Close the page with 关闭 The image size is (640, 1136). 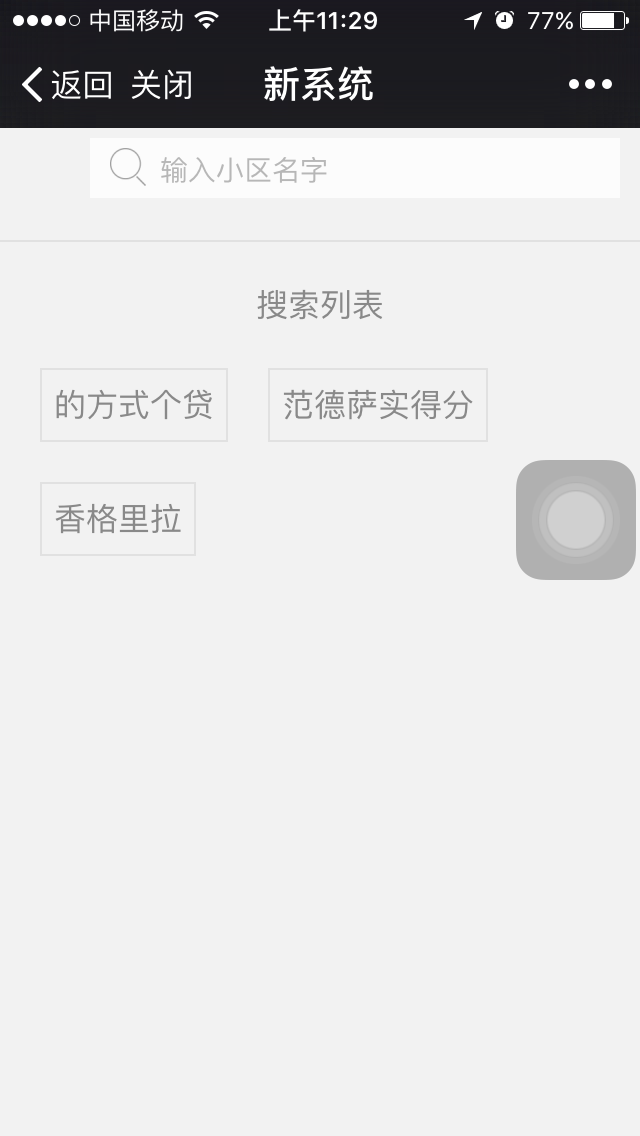(x=162, y=85)
